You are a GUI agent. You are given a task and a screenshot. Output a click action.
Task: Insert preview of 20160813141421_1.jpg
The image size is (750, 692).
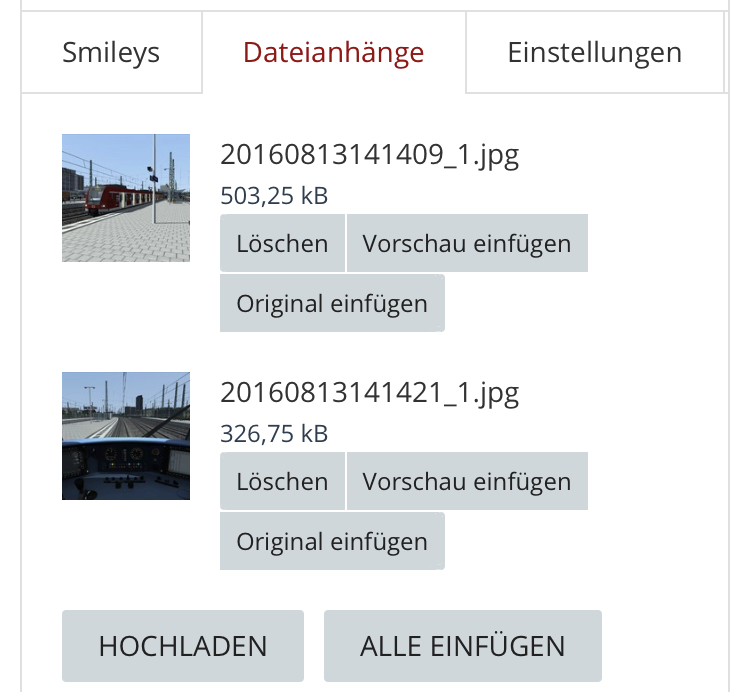click(467, 481)
